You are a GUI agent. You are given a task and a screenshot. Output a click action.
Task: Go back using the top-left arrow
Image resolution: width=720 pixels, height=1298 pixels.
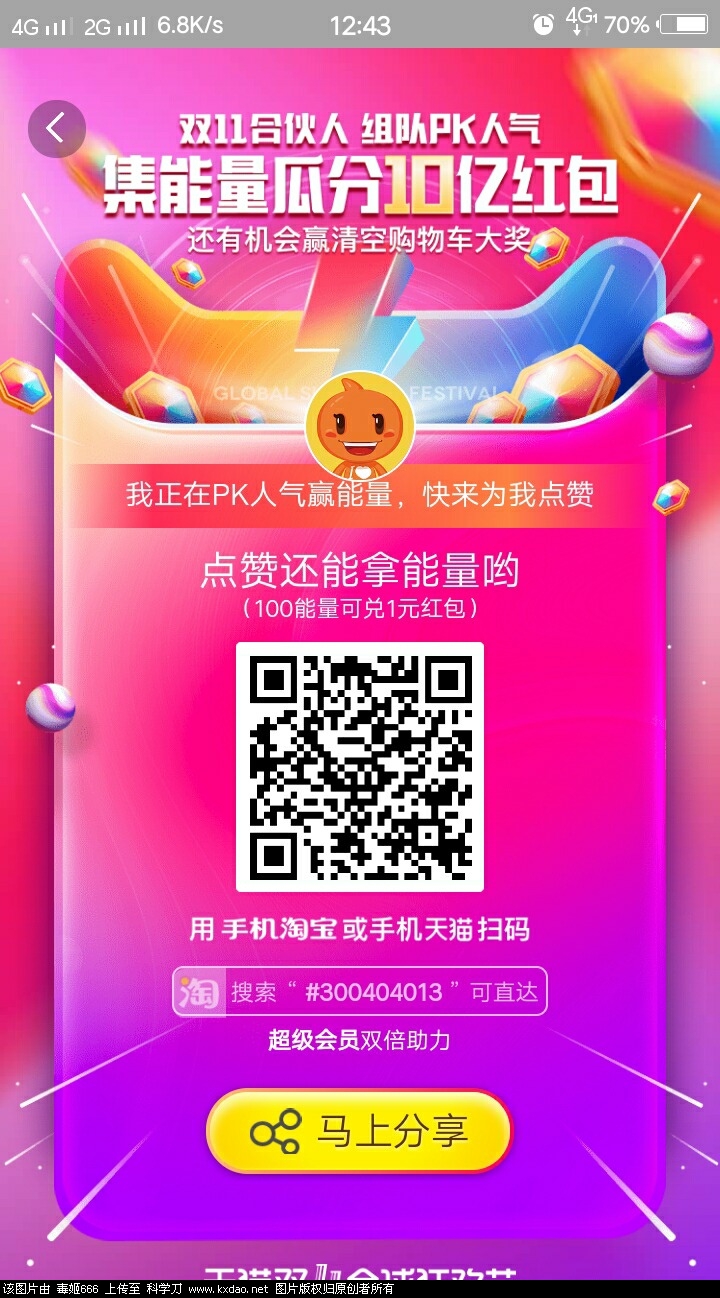tap(57, 128)
